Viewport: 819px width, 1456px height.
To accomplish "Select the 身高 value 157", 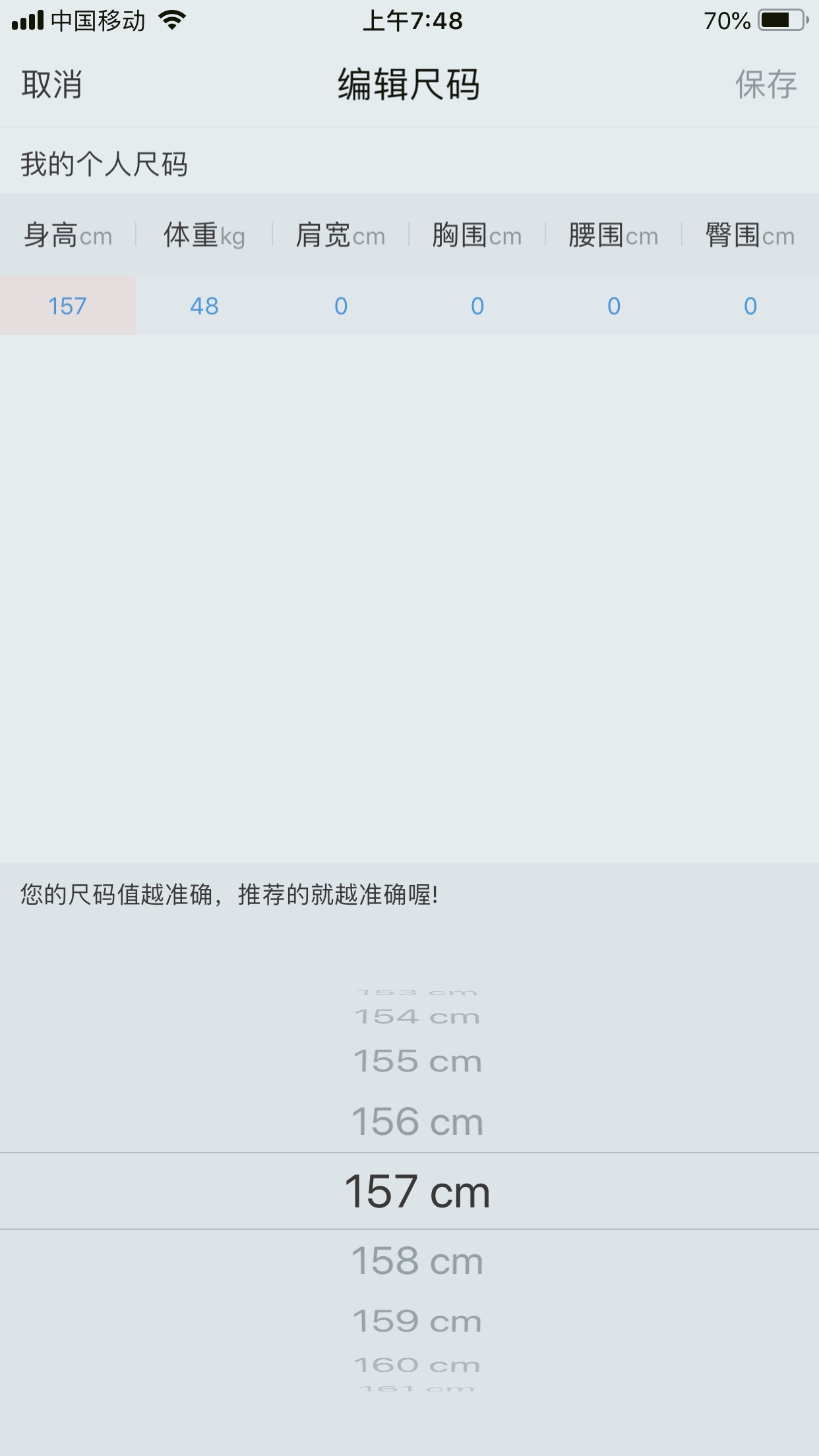I will [x=67, y=306].
